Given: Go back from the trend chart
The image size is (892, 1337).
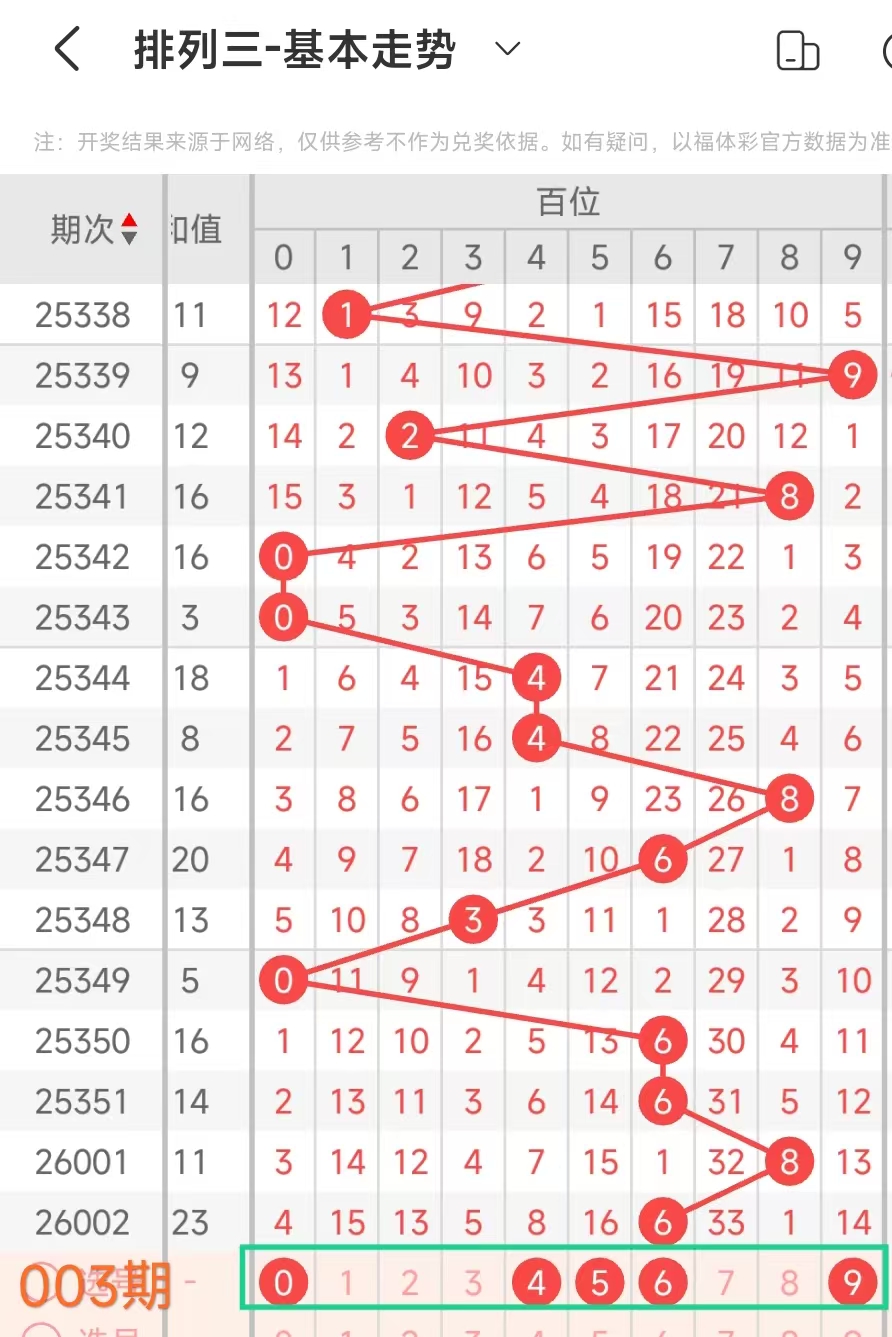Looking at the screenshot, I should click(x=66, y=50).
